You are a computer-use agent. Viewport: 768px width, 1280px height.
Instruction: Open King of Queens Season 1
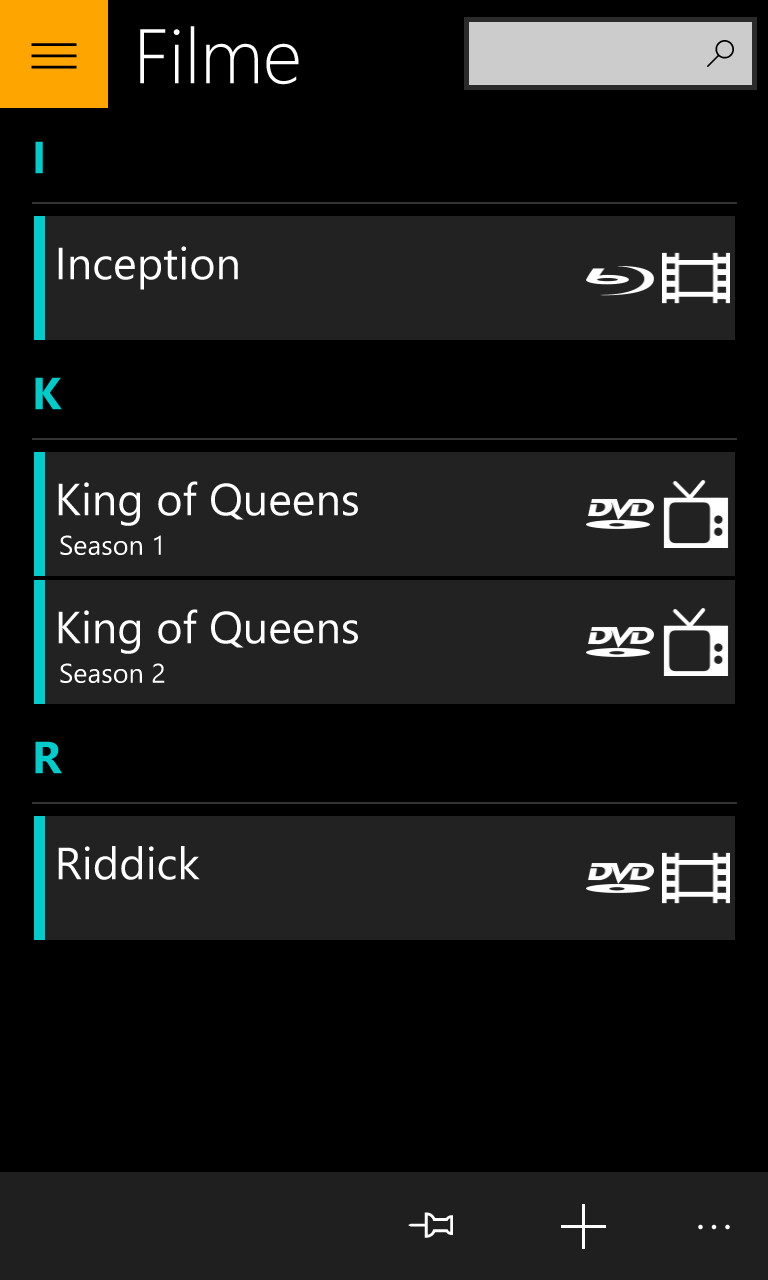pyautogui.click(x=385, y=514)
